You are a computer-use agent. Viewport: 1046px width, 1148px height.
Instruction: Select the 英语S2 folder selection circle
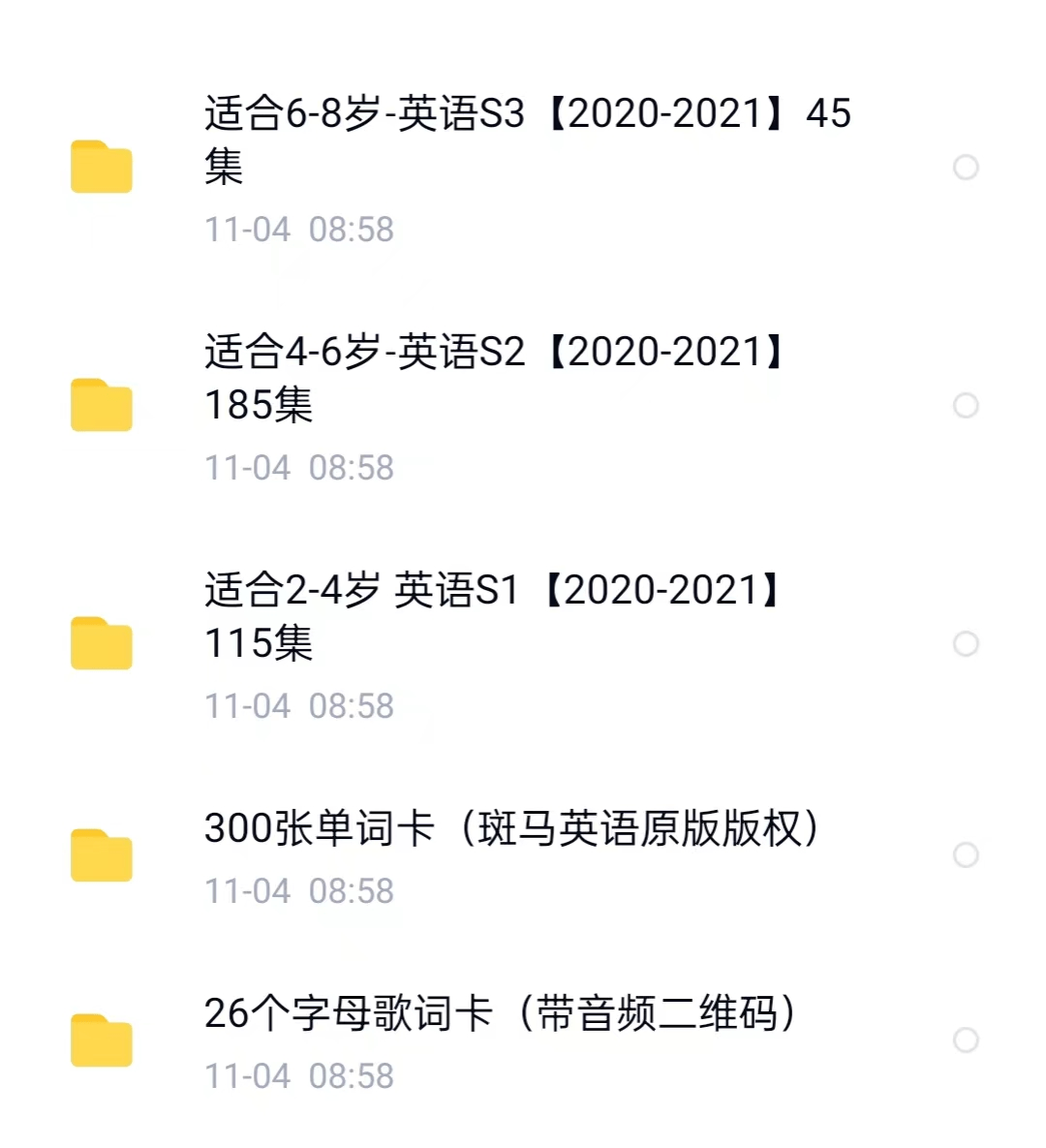965,407
